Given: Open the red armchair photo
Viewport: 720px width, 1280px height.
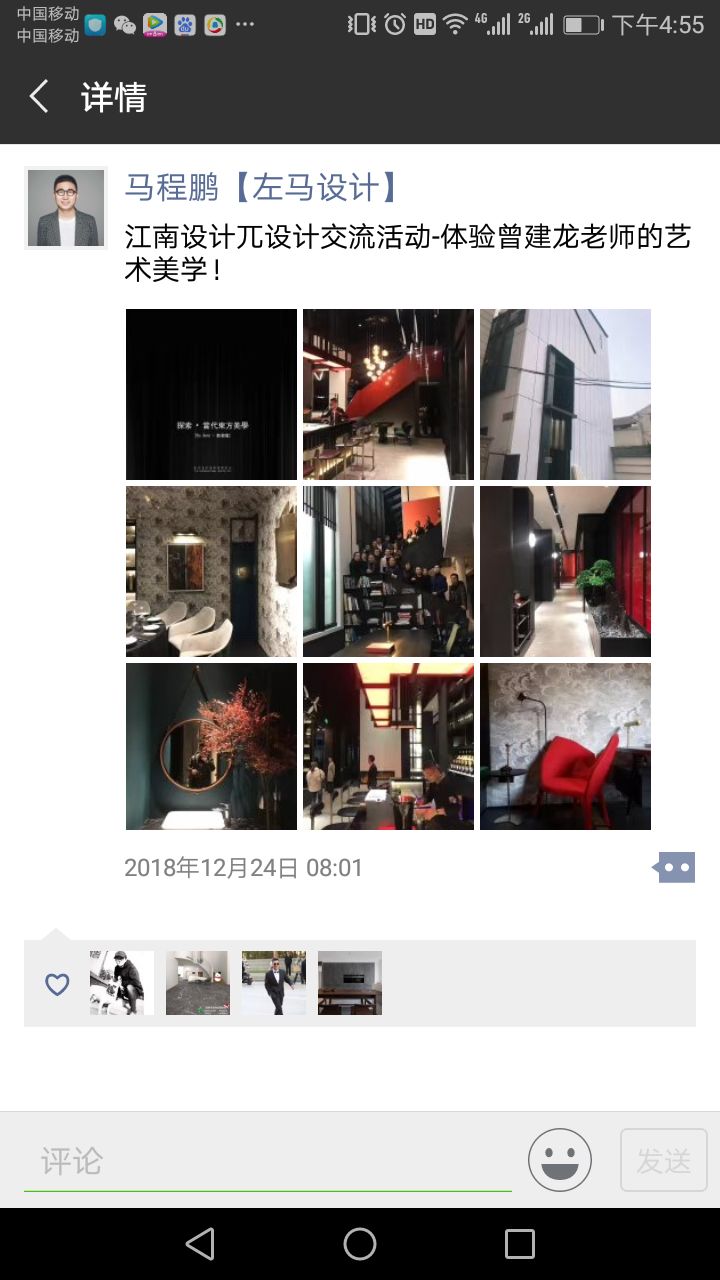Looking at the screenshot, I should point(565,746).
